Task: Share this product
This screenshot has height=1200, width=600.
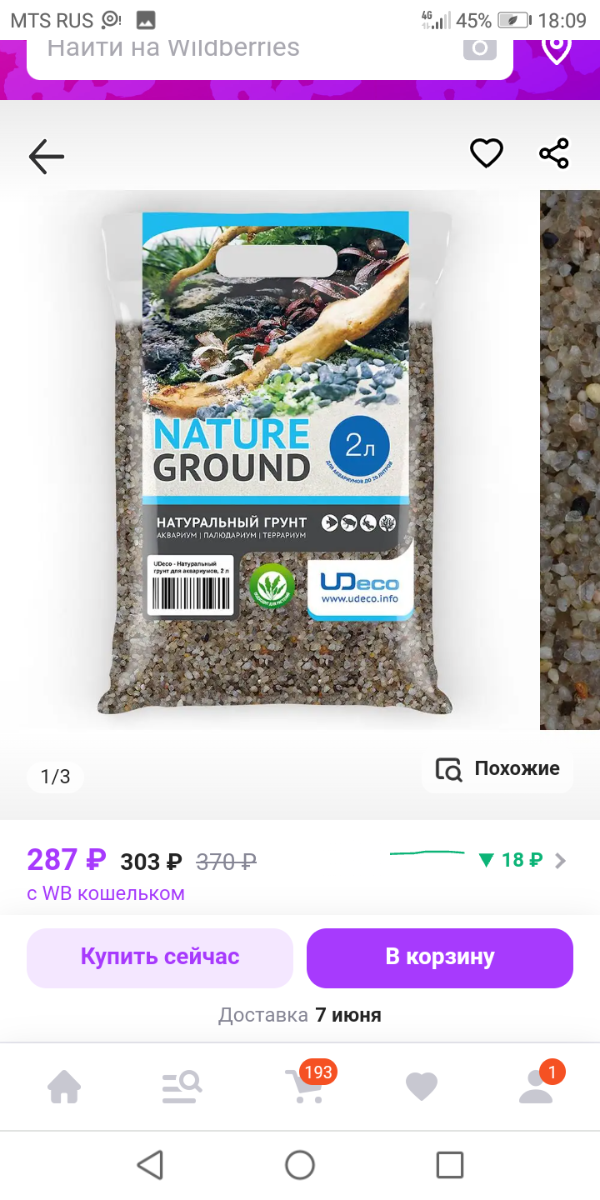Action: [x=554, y=154]
